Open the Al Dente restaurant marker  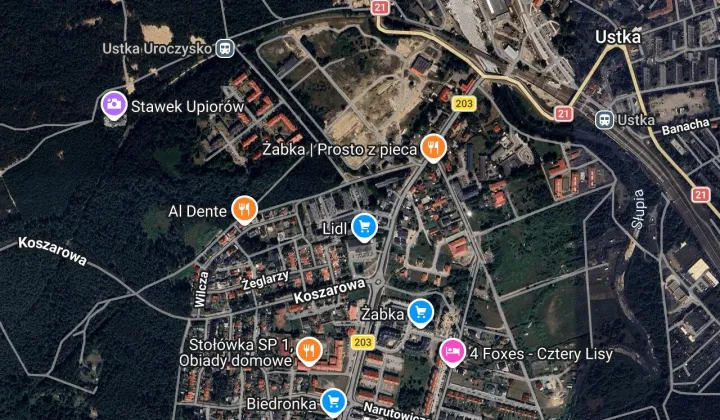(x=244, y=209)
